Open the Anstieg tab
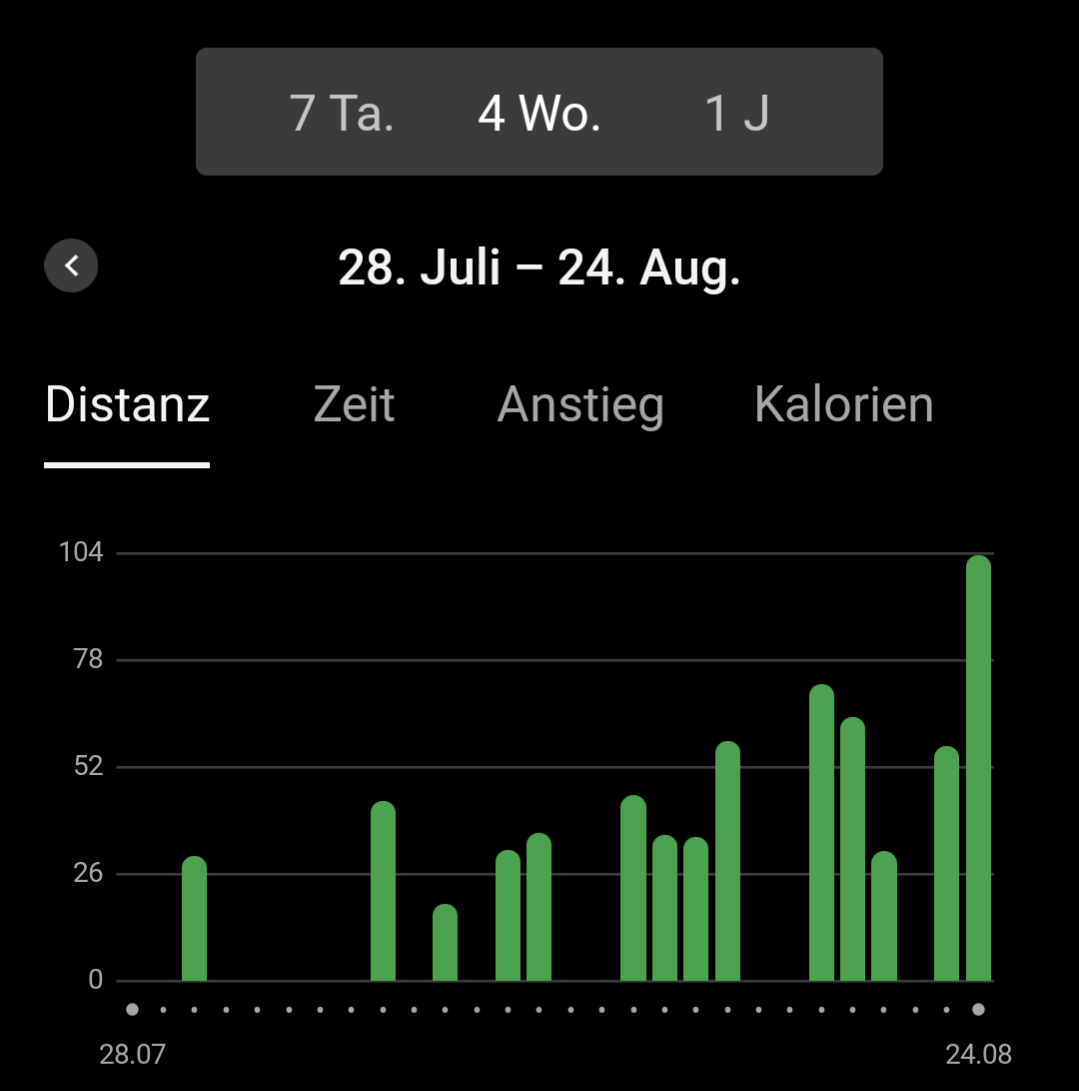Image resolution: width=1079 pixels, height=1091 pixels. [580, 405]
